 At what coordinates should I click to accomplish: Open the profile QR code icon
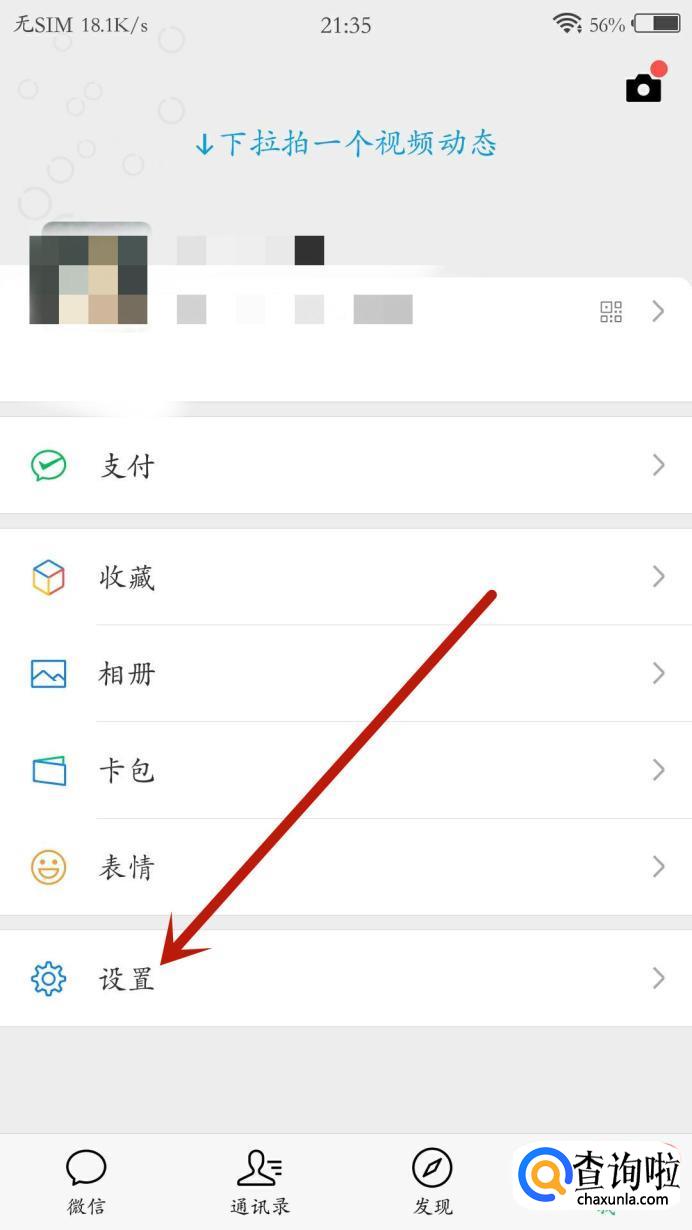point(611,312)
